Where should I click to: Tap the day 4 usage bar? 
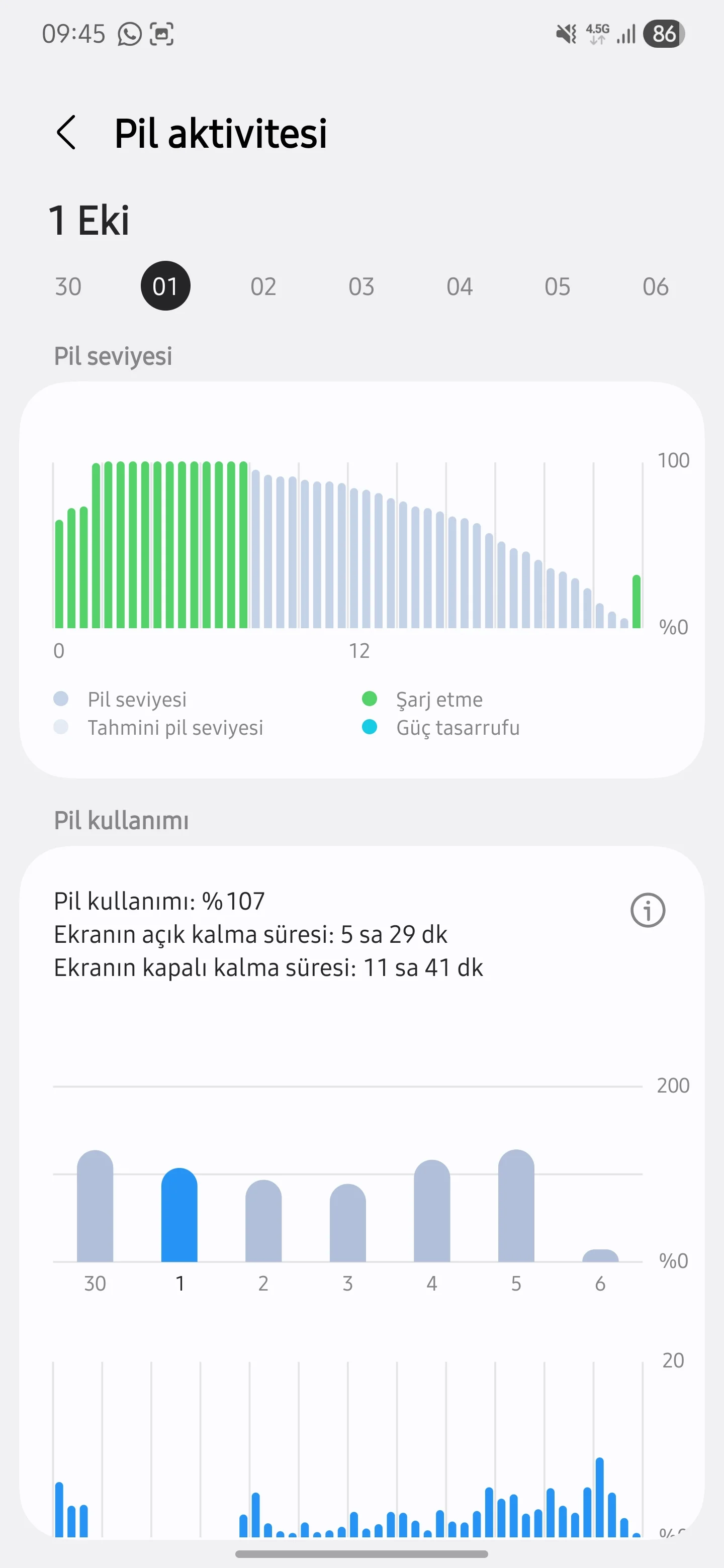click(432, 1211)
